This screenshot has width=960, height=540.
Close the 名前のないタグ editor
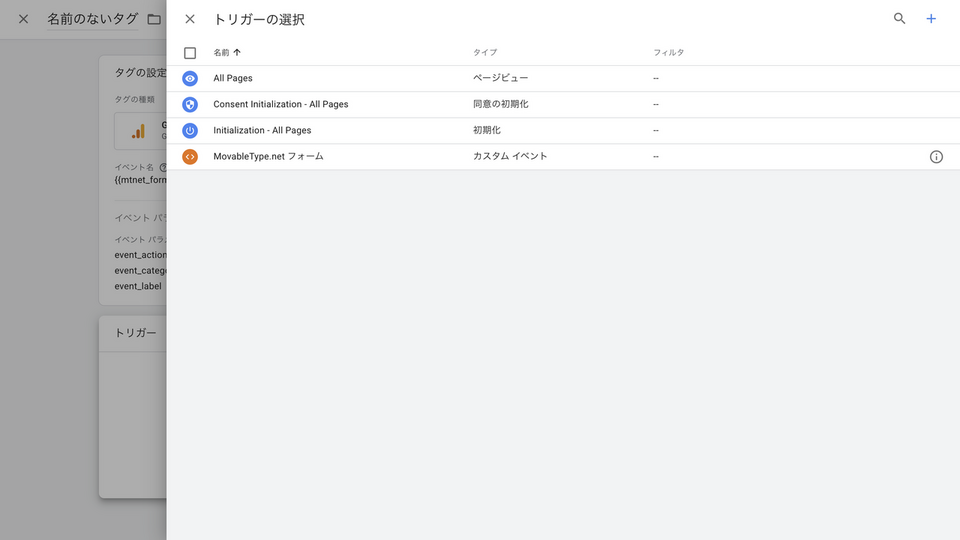tap(23, 19)
